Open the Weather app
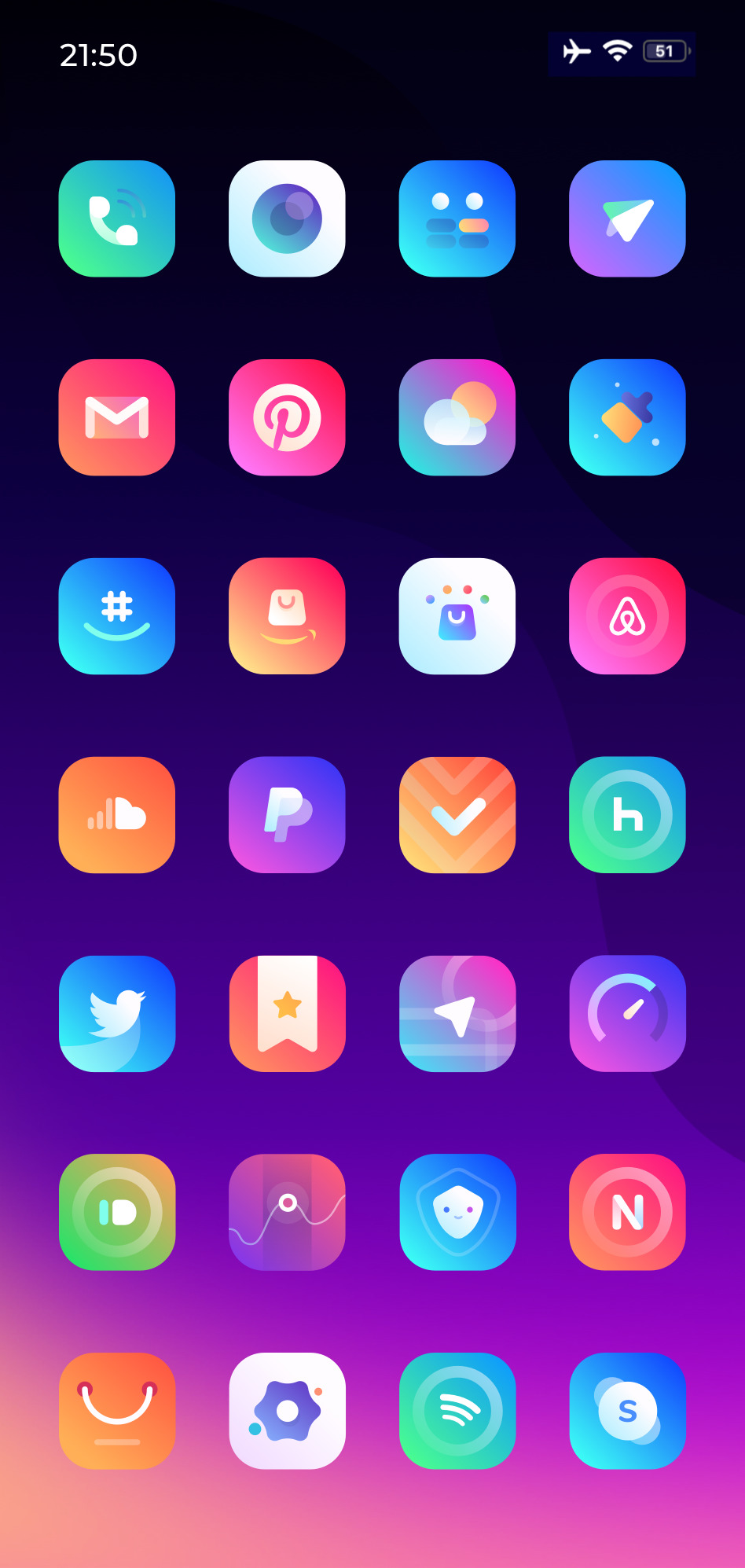Screen dimensions: 745x1568 tap(457, 417)
